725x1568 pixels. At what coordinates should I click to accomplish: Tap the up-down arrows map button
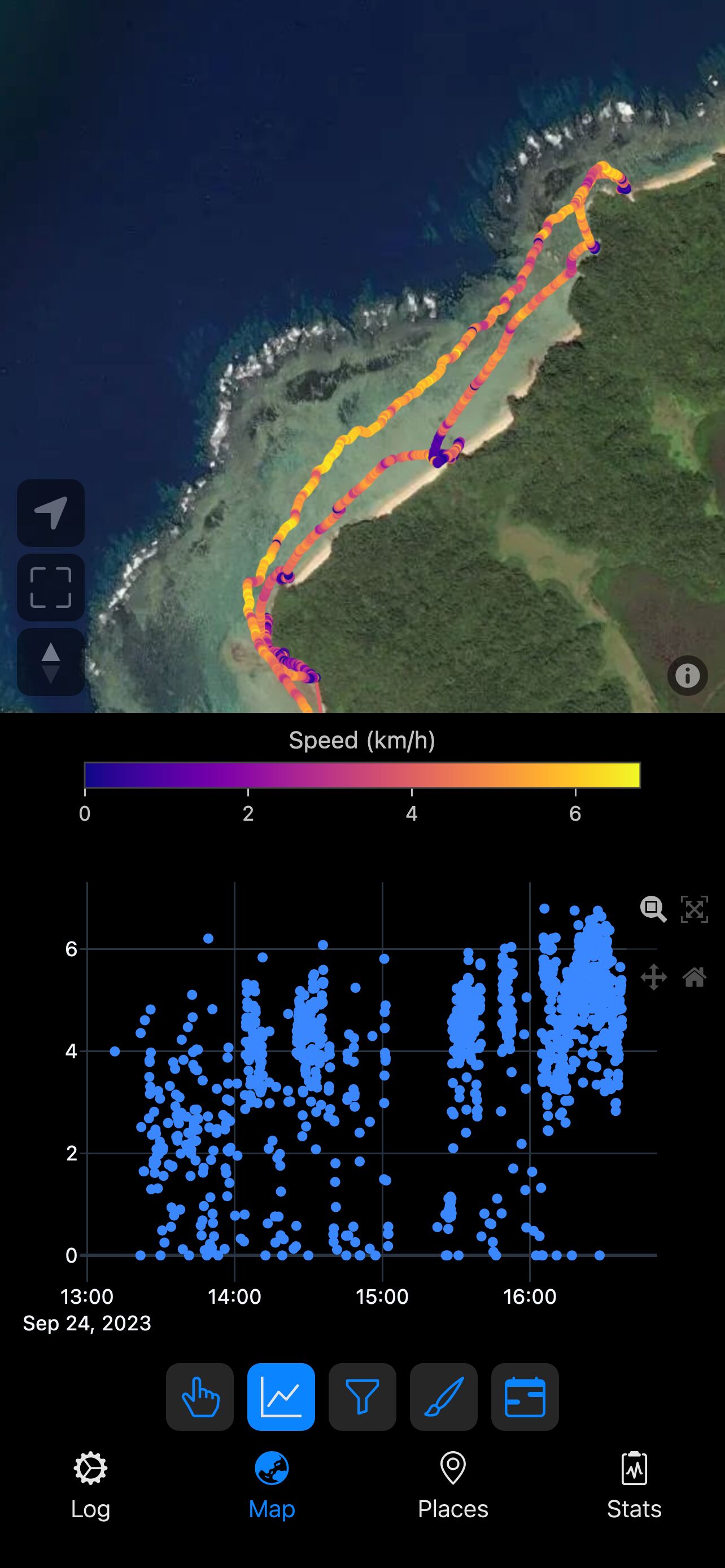[50, 662]
